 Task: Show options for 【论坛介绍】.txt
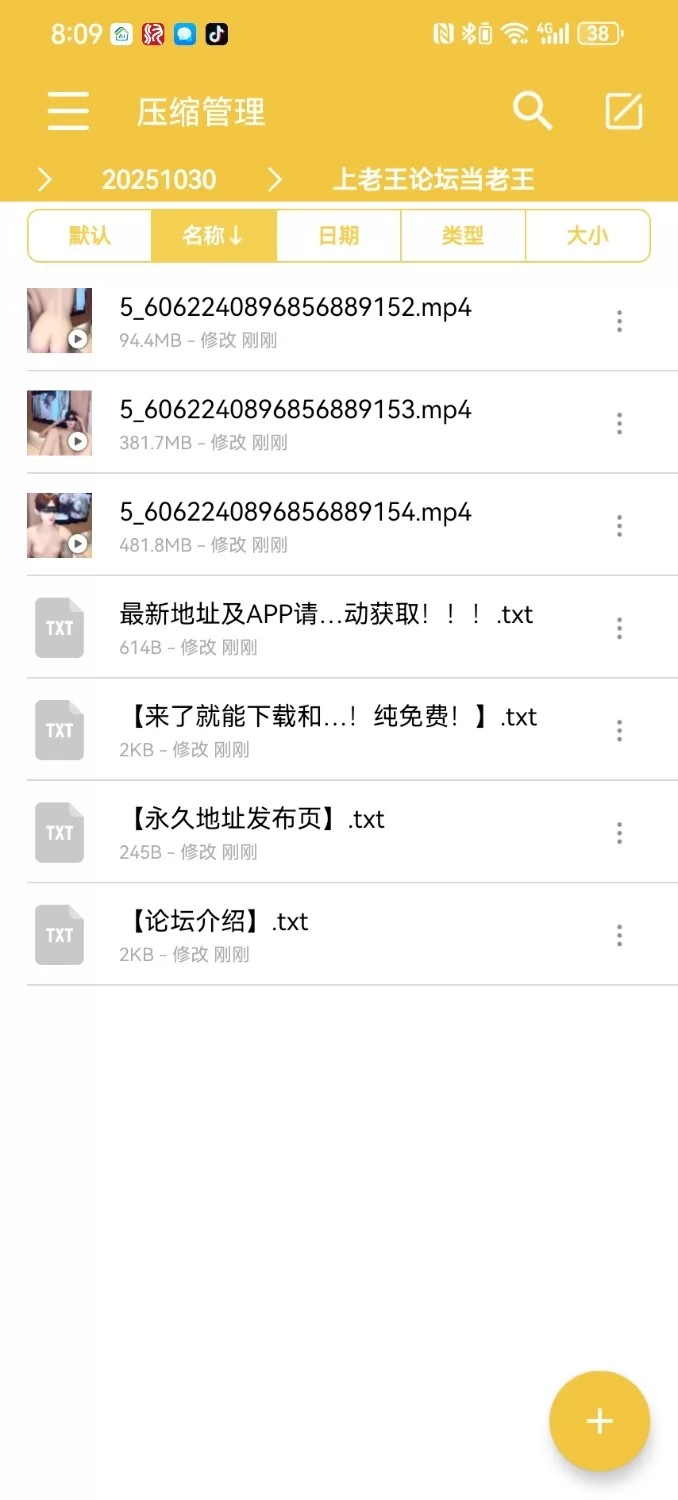619,935
